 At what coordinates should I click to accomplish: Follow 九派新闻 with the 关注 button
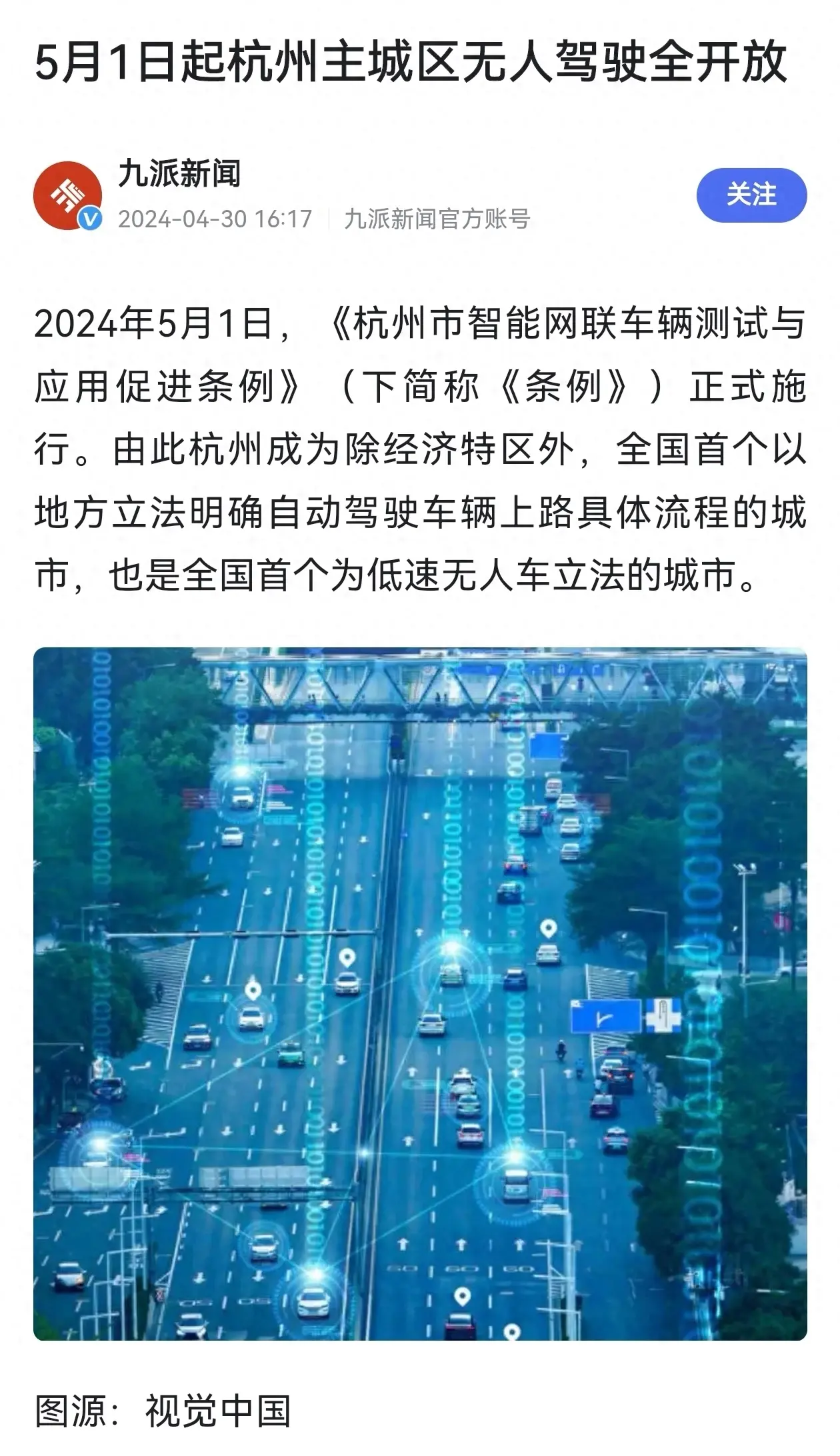coord(751,195)
